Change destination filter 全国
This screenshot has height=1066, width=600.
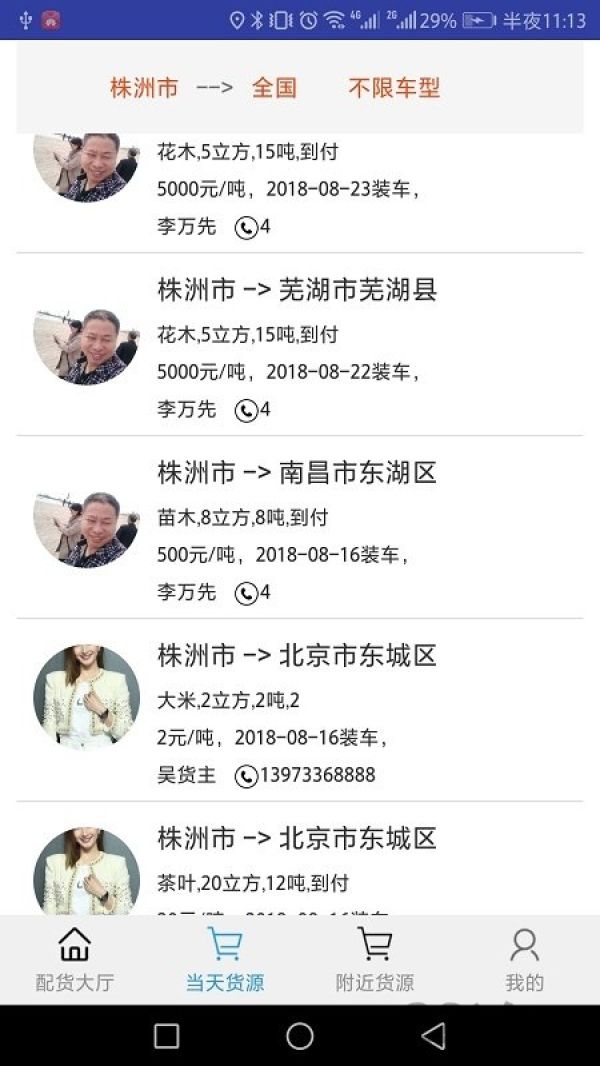[275, 88]
